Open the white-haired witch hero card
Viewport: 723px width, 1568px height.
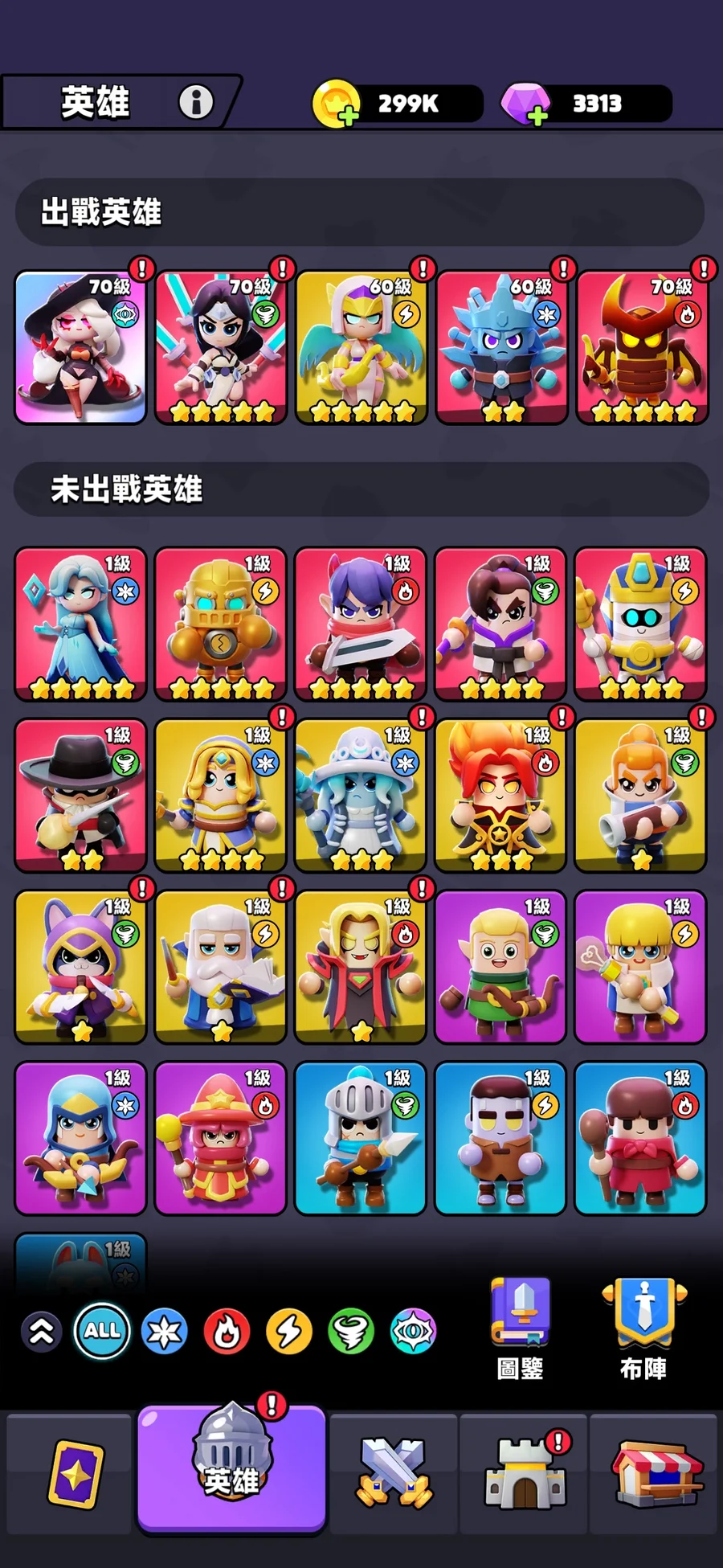point(80,347)
